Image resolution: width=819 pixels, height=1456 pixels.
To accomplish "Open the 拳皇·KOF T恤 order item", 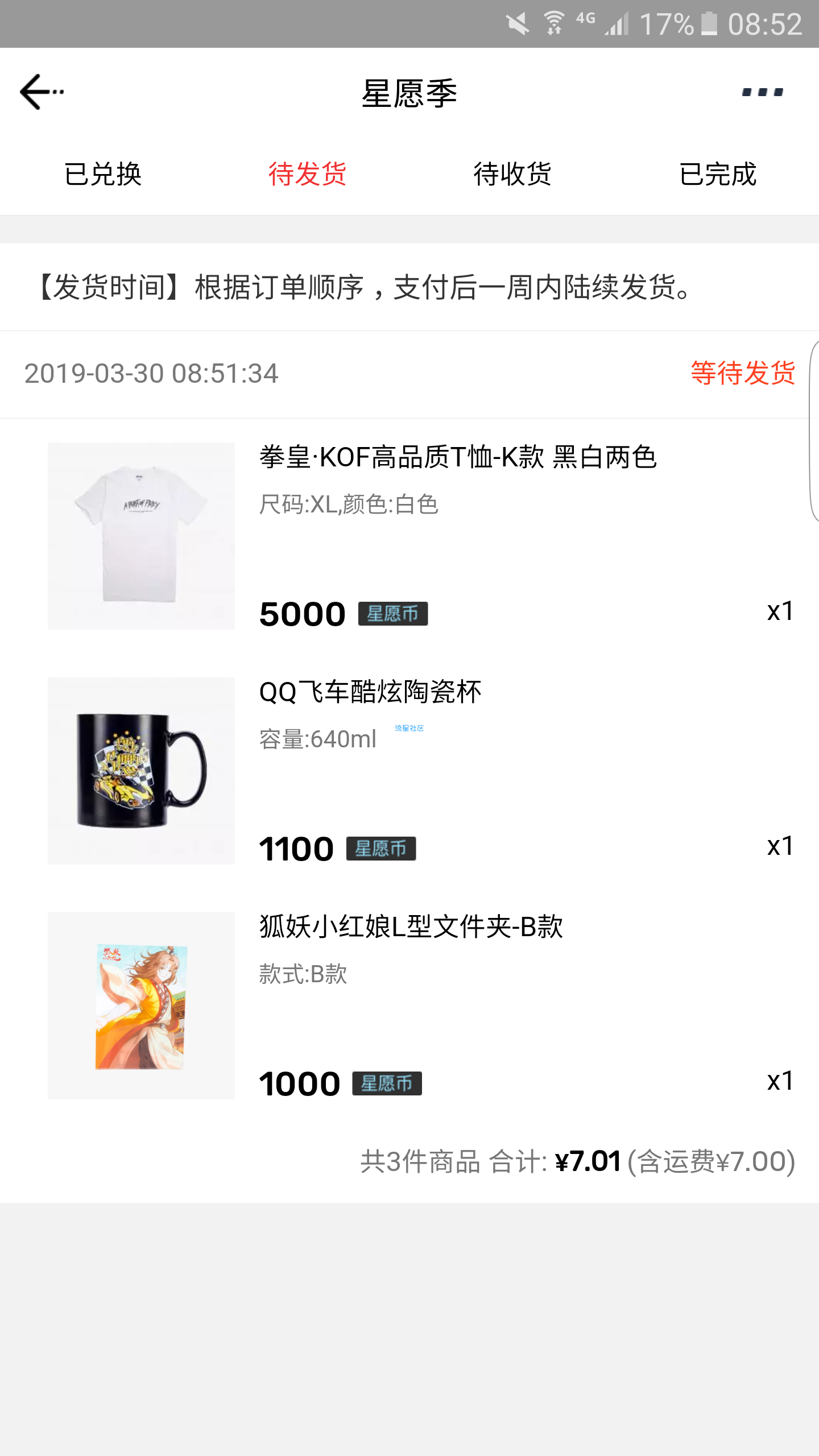I will click(x=458, y=458).
